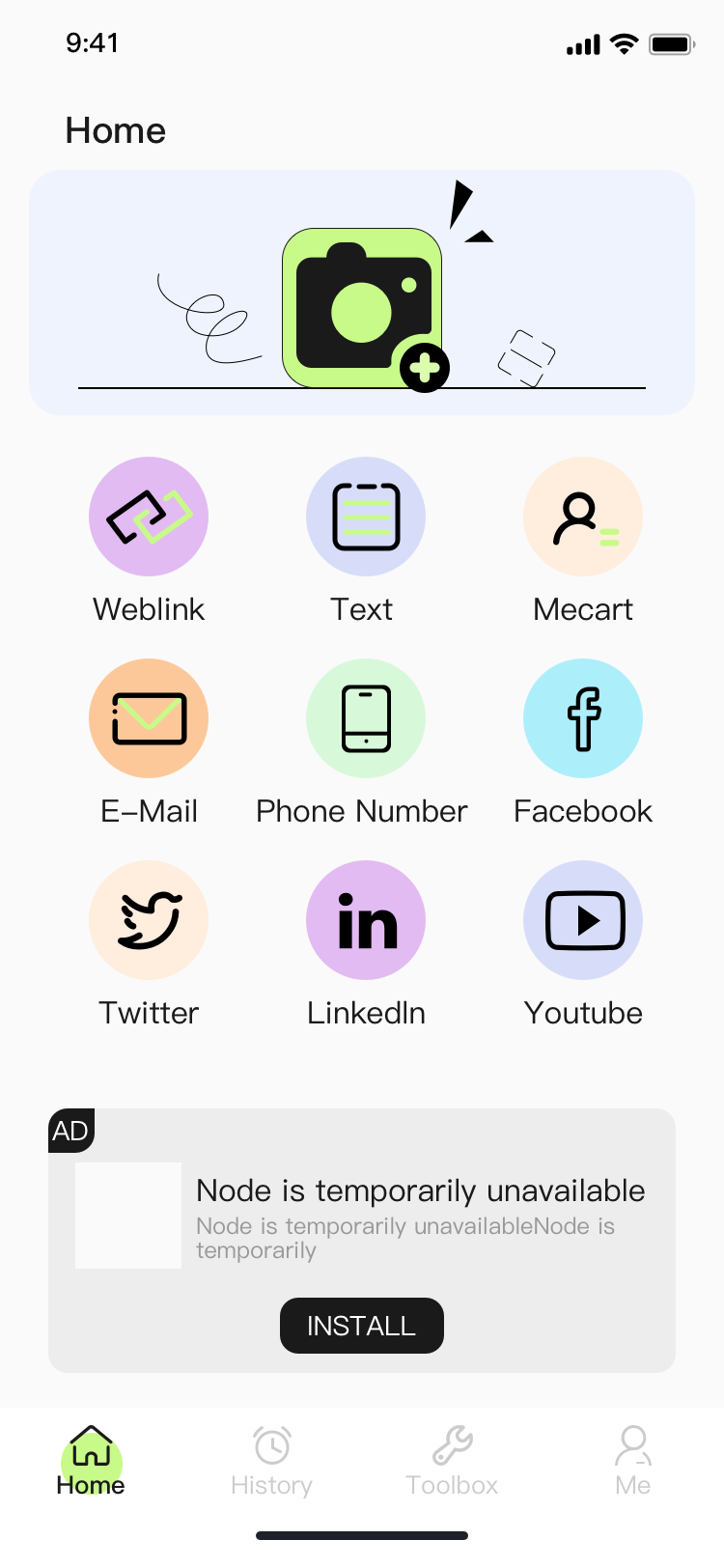724x1568 pixels.
Task: Select the Mecart contact card icon
Action: 583,517
